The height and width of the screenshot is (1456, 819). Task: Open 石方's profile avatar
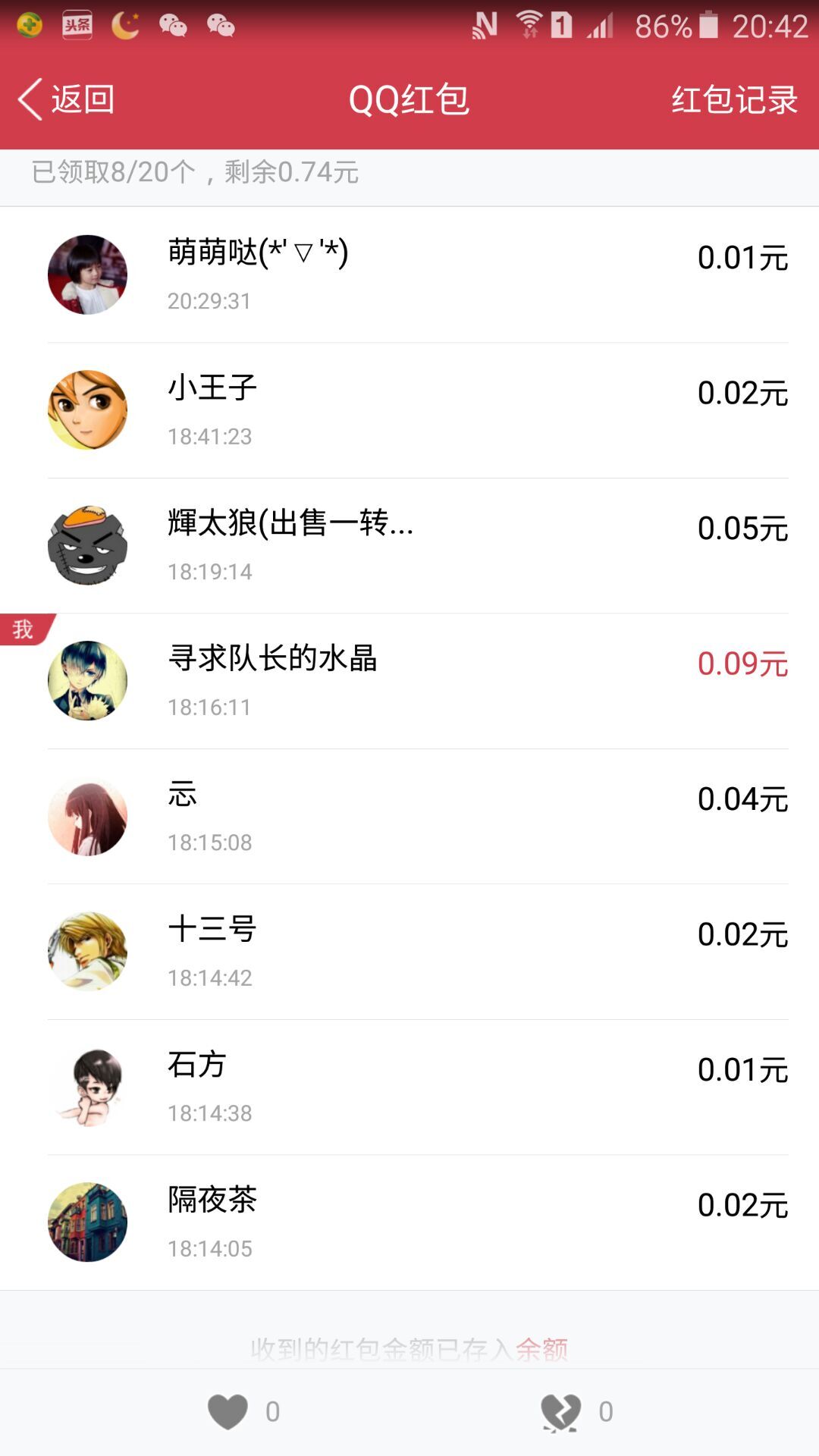[x=87, y=1087]
